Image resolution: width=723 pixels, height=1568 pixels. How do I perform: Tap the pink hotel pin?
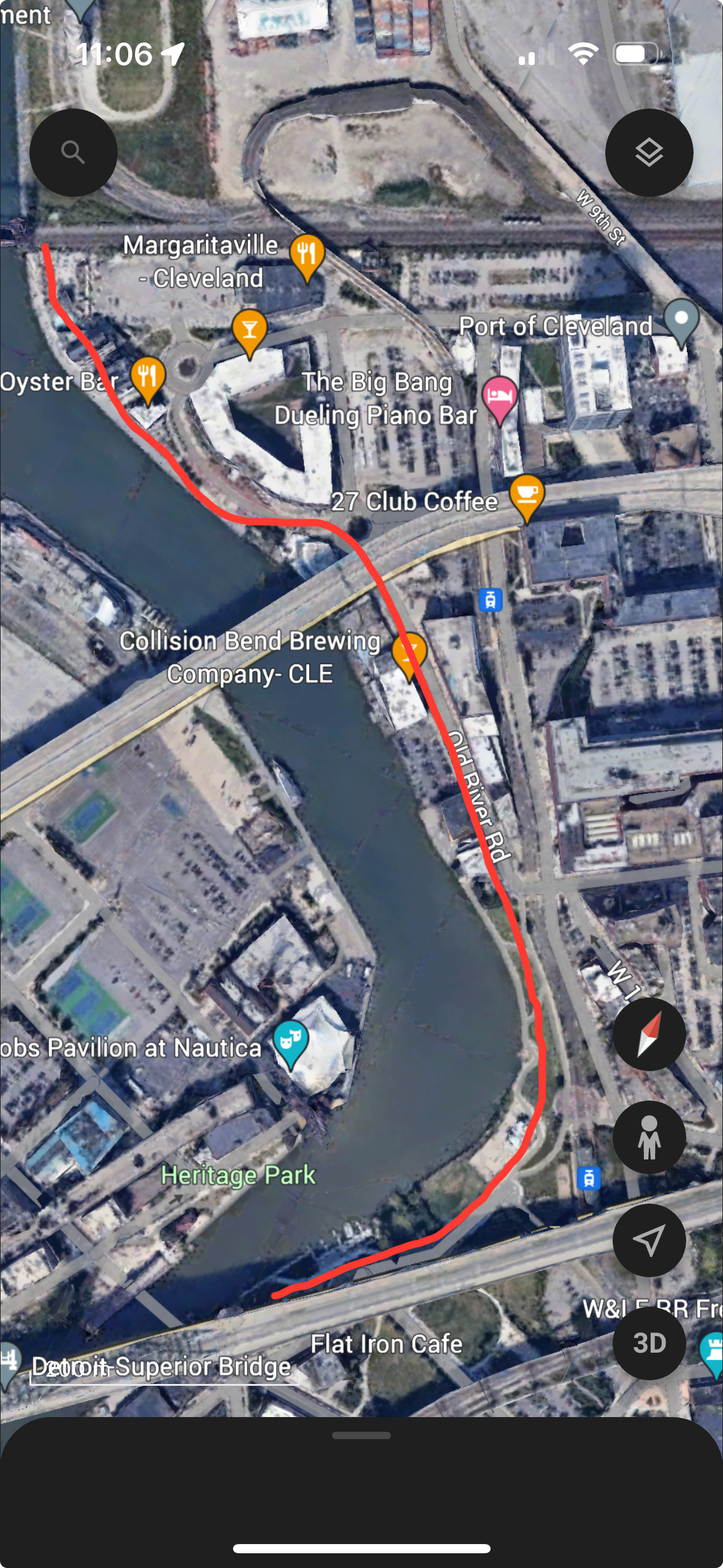500,399
